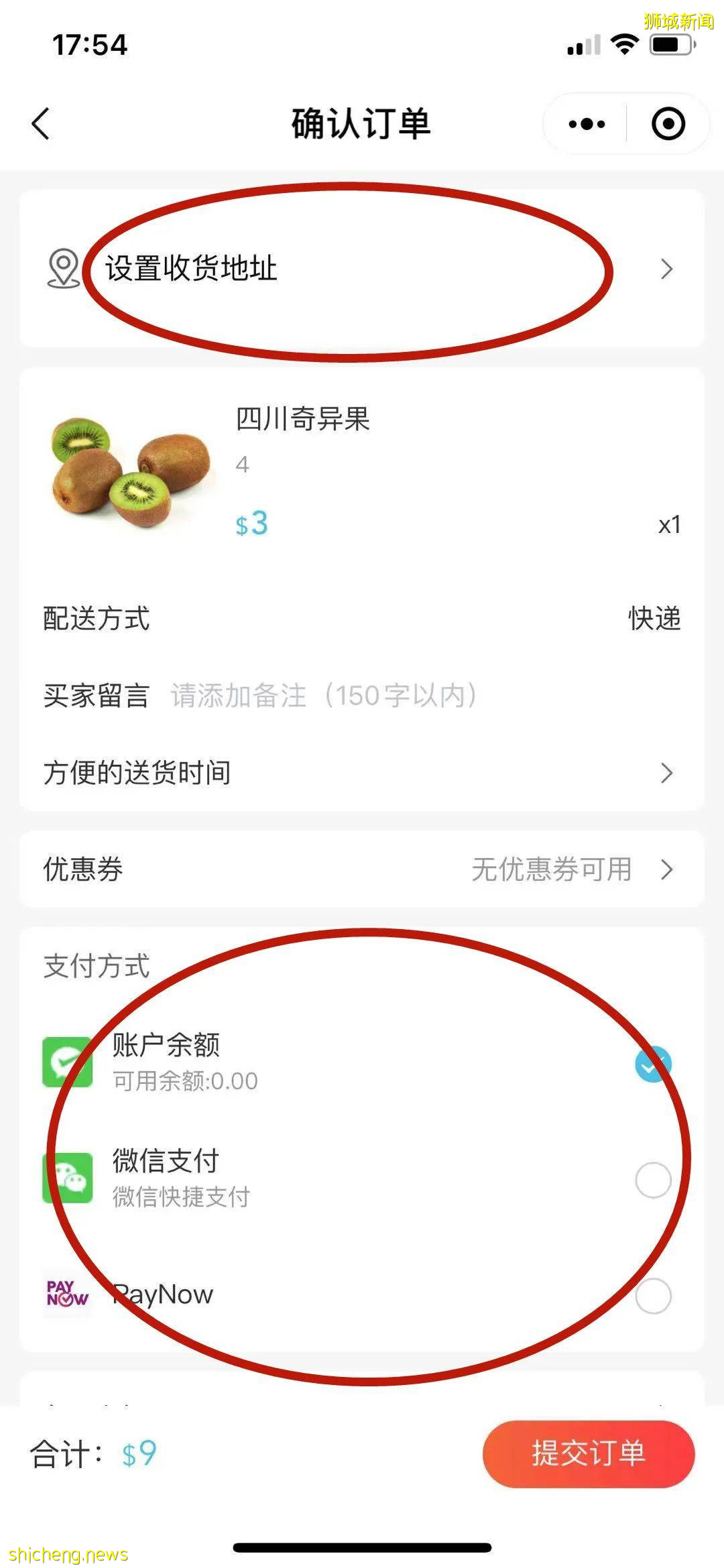Expand the 设置收货地址 section
724x1568 pixels.
[x=362, y=269]
